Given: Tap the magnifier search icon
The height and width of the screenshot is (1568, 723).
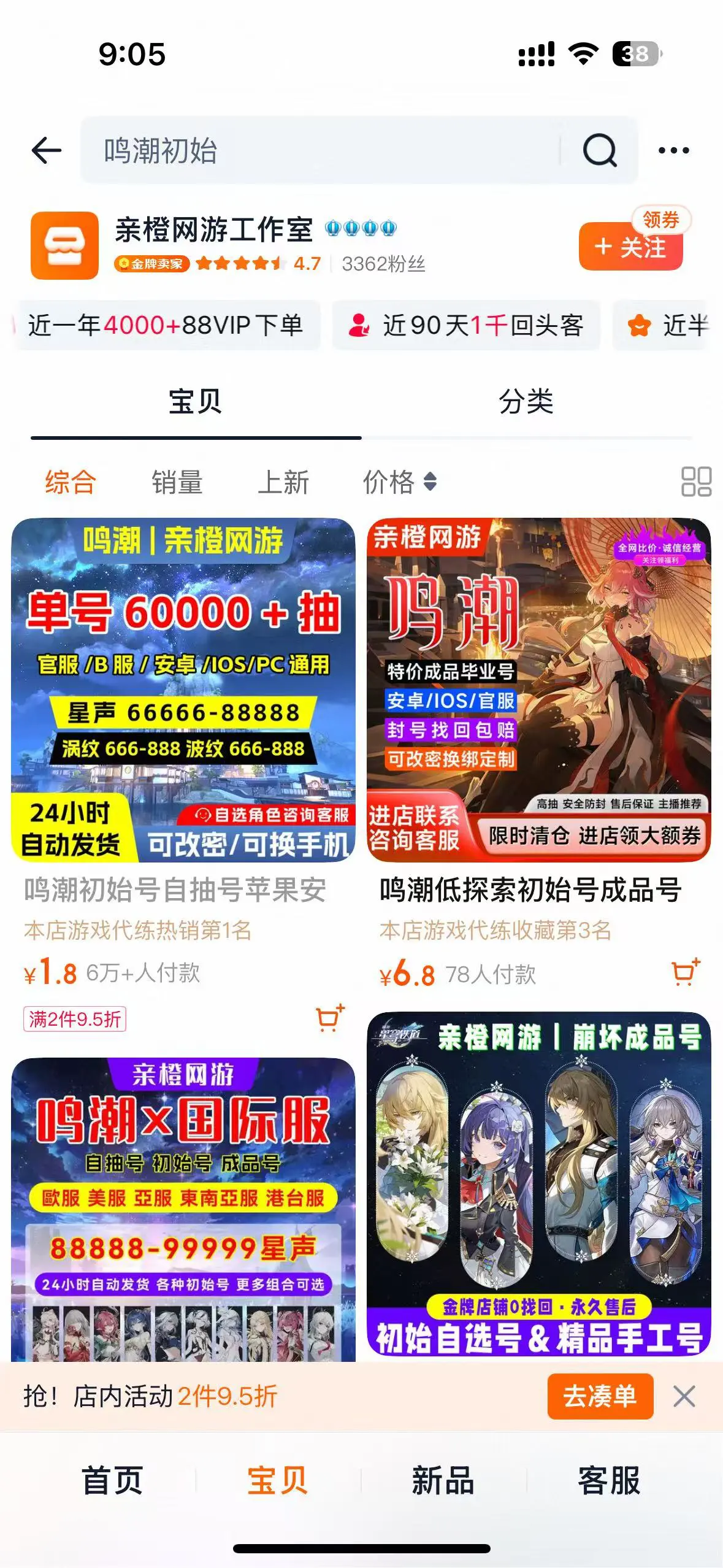Looking at the screenshot, I should pyautogui.click(x=599, y=150).
